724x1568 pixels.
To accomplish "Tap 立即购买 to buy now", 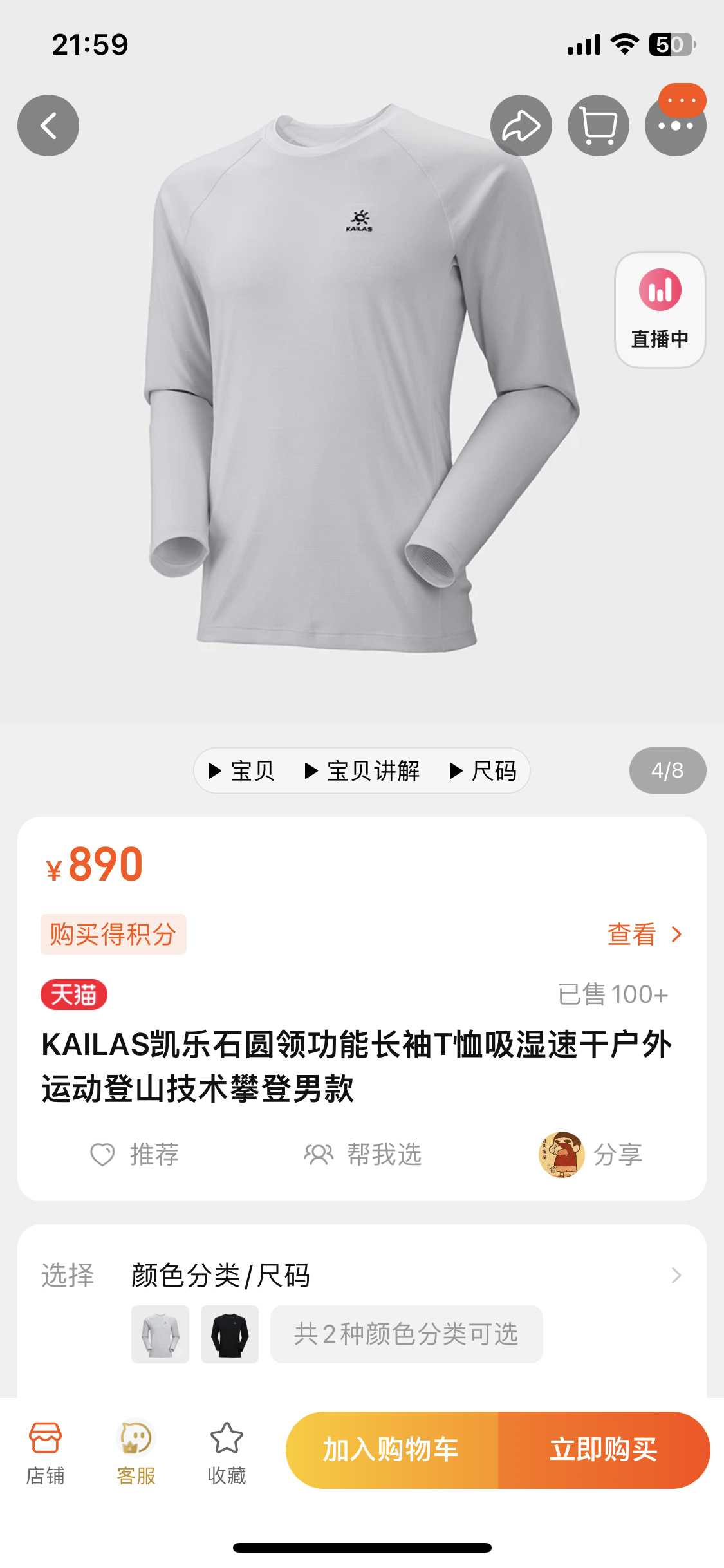I will (604, 1450).
